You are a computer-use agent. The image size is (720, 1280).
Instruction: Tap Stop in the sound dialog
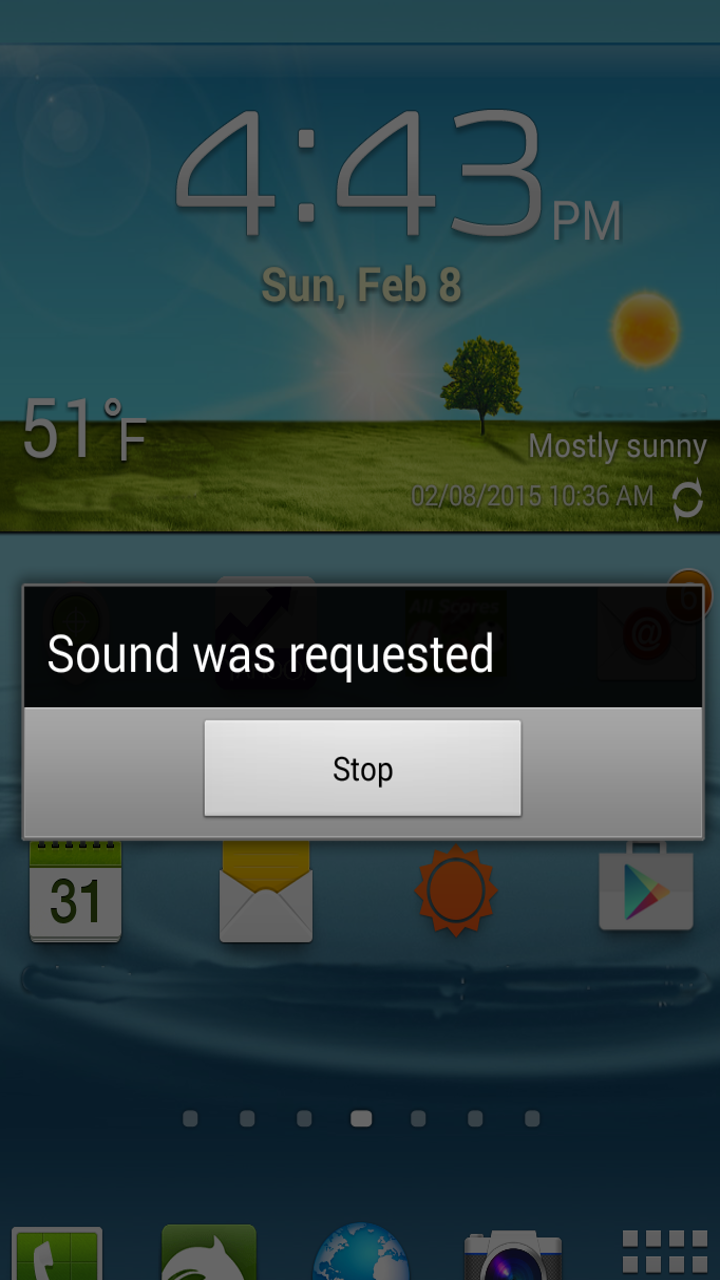[362, 768]
